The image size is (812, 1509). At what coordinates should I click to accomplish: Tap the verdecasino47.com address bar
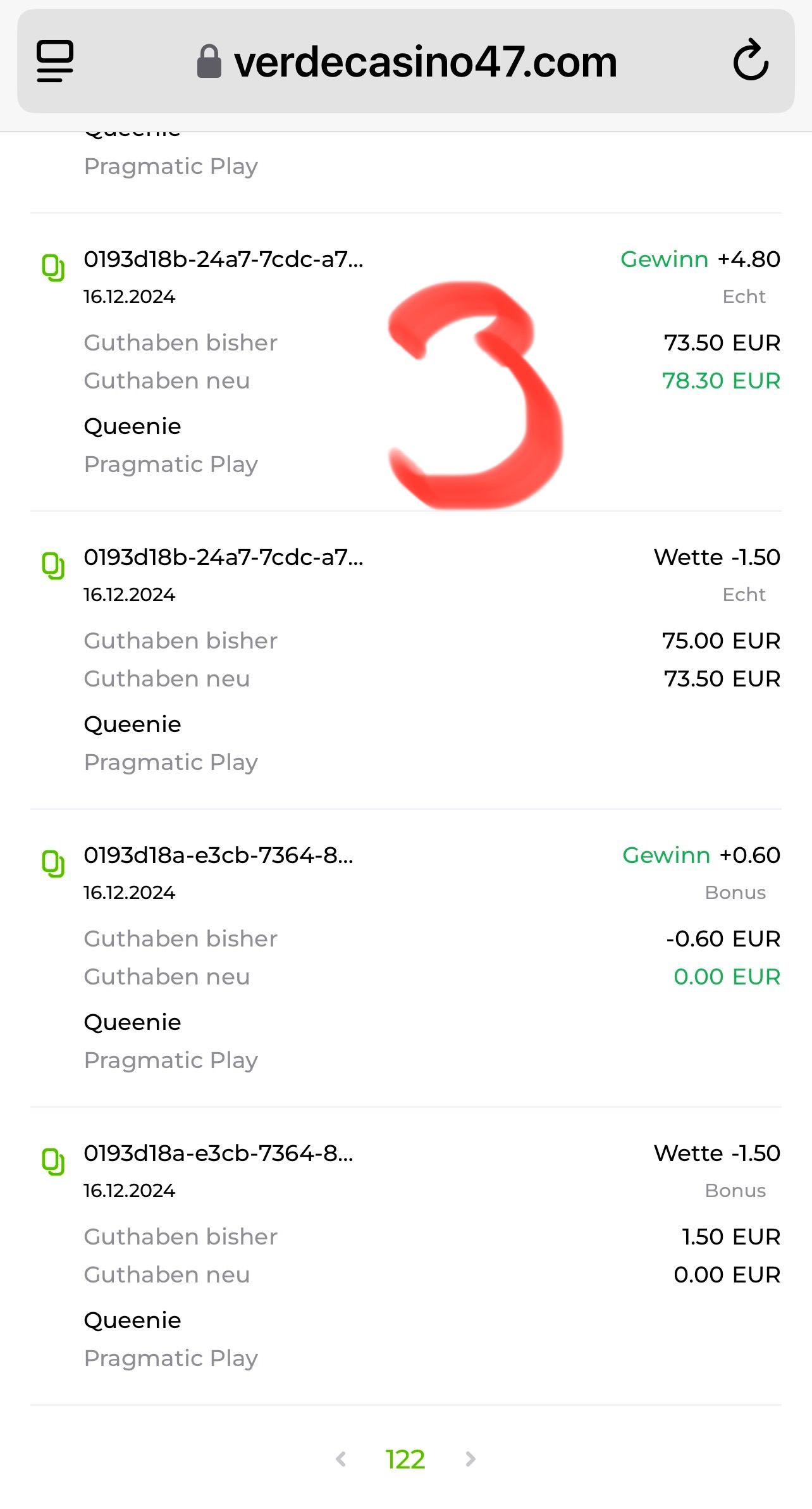click(x=407, y=62)
